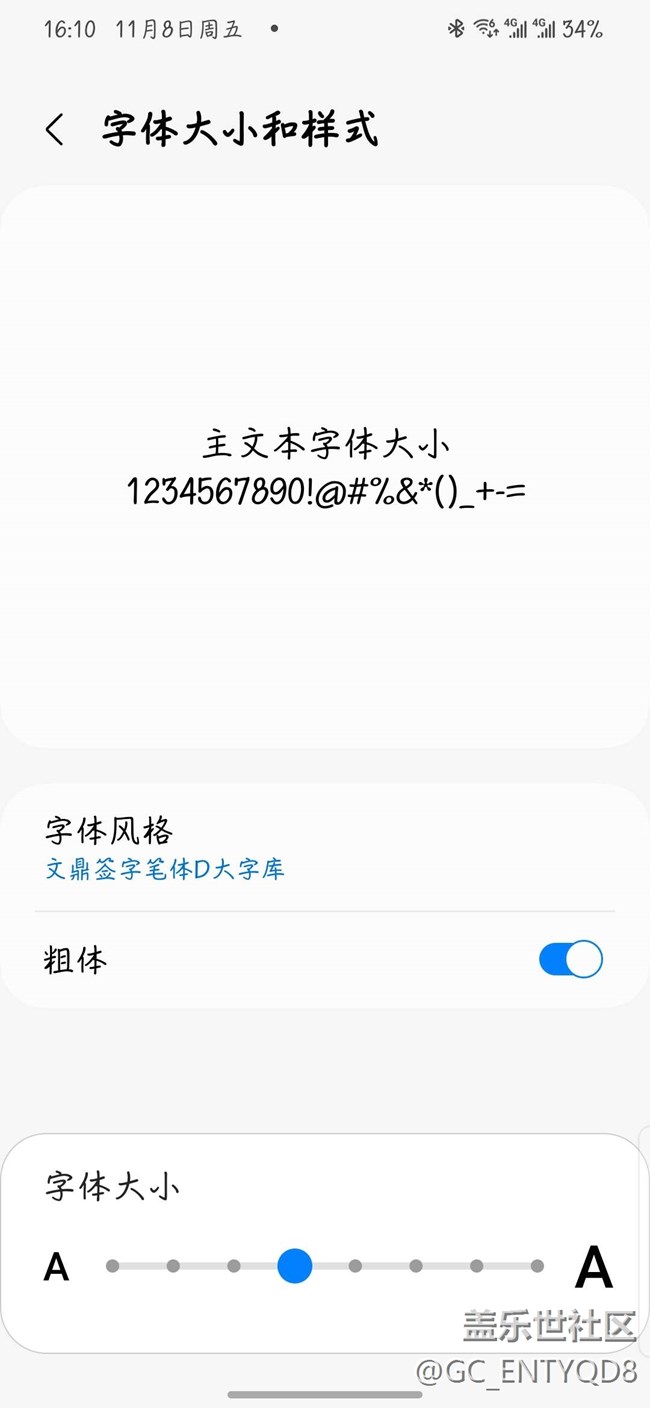Tap the large A to increase font size
Viewport: 650px width, 1408px height.
593,1268
